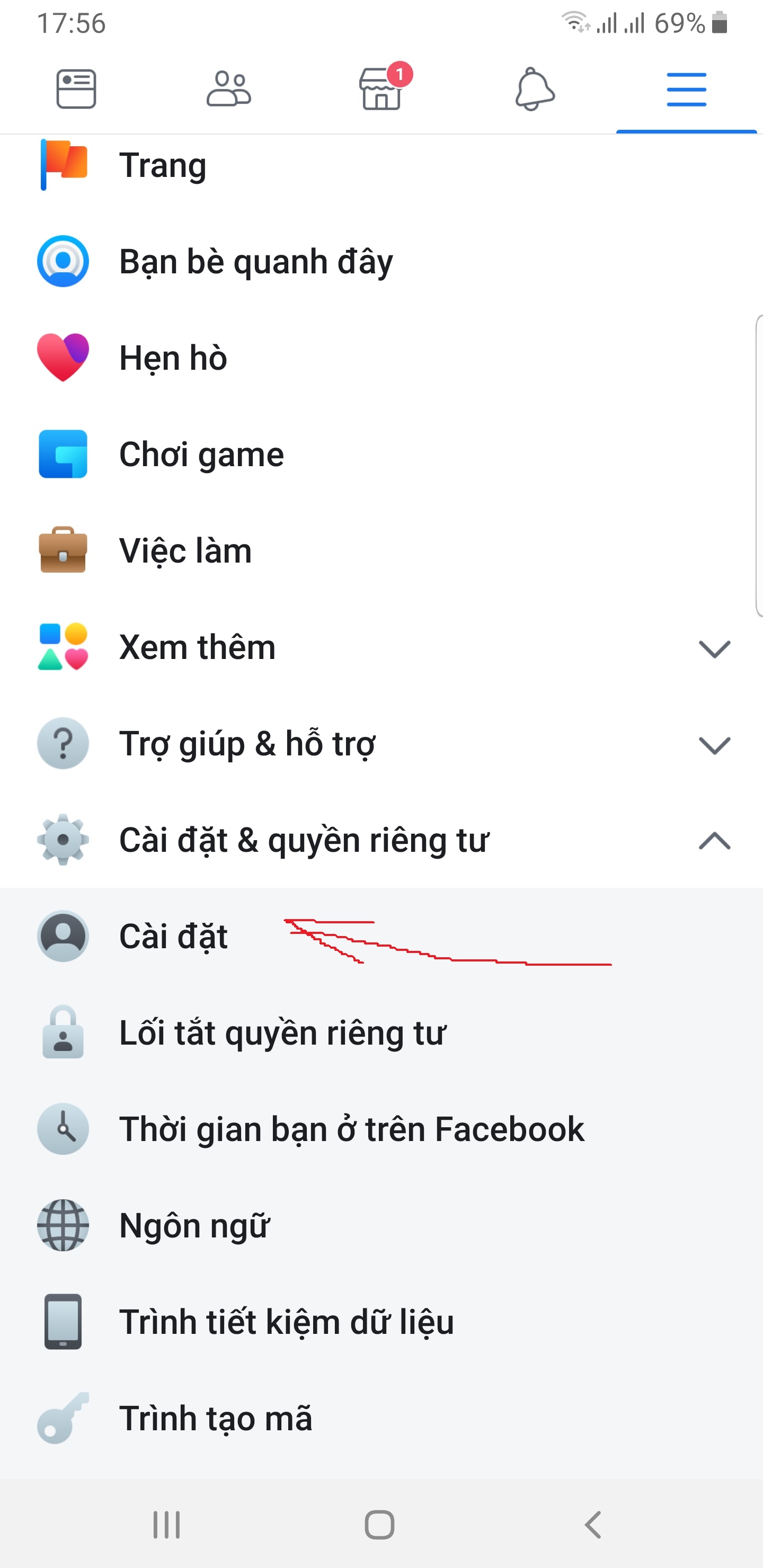Open Ngôn ngữ language options
The height and width of the screenshot is (1568, 763).
click(193, 1226)
